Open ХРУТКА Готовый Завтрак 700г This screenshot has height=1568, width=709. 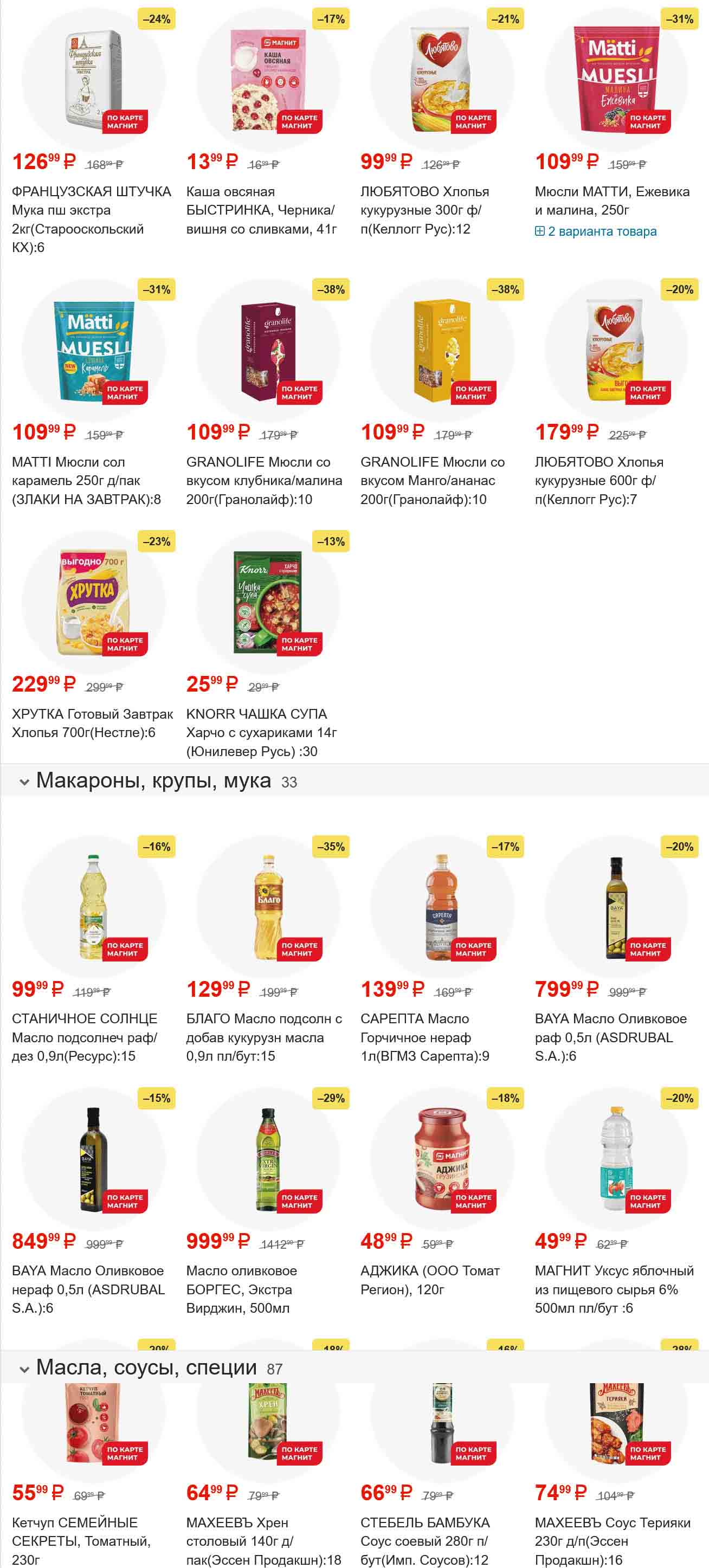tap(93, 722)
